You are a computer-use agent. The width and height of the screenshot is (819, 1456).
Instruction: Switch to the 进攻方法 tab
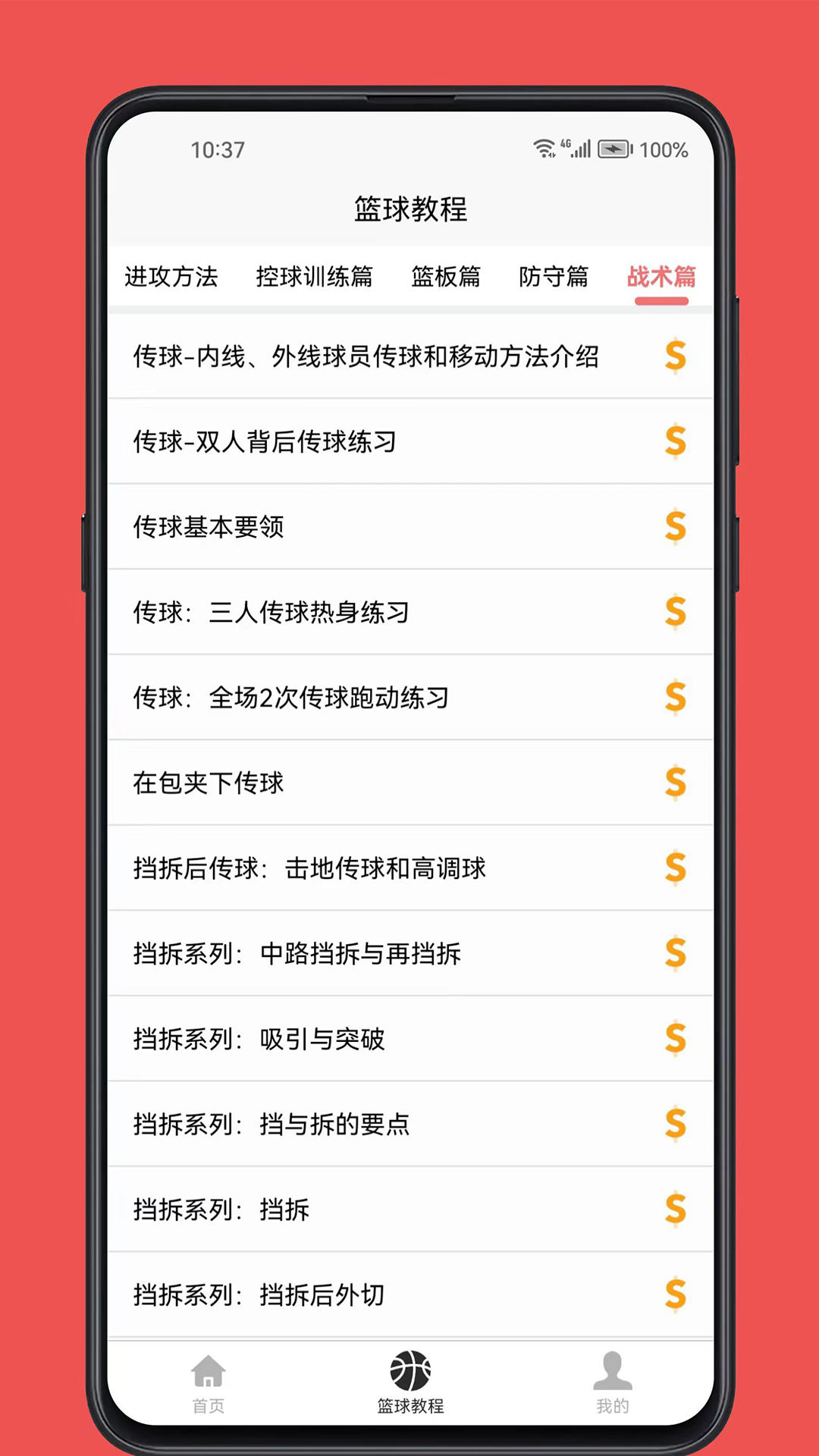[172, 278]
